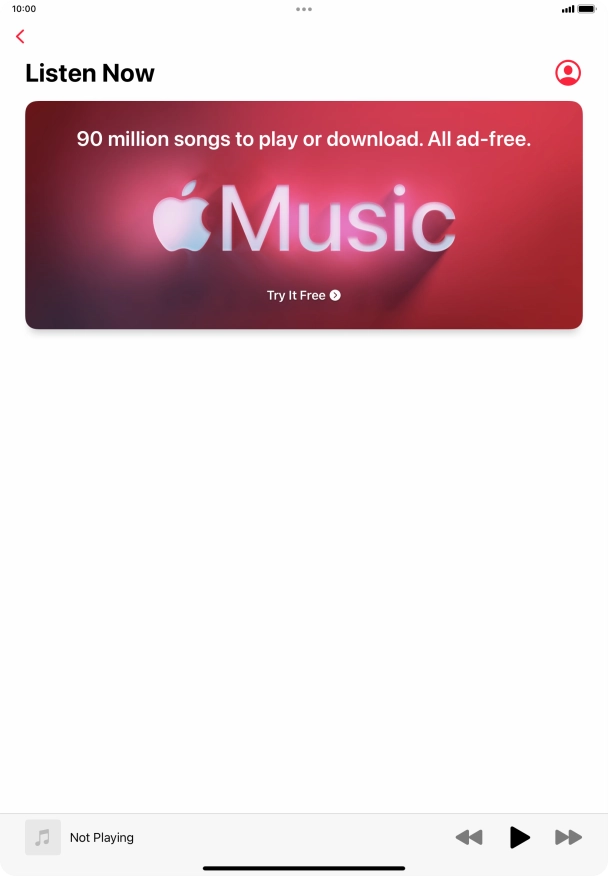Screen dimensions: 608x876
Task: Skip to the next track
Action: (568, 838)
